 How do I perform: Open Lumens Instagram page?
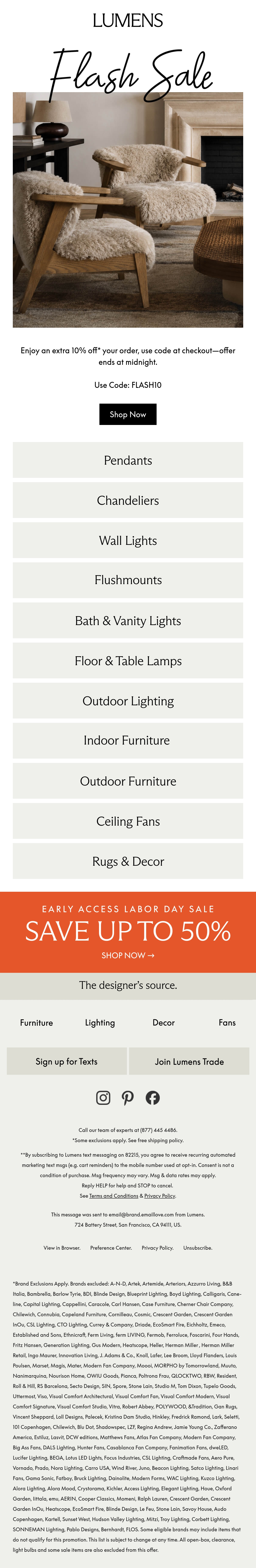(x=103, y=1097)
